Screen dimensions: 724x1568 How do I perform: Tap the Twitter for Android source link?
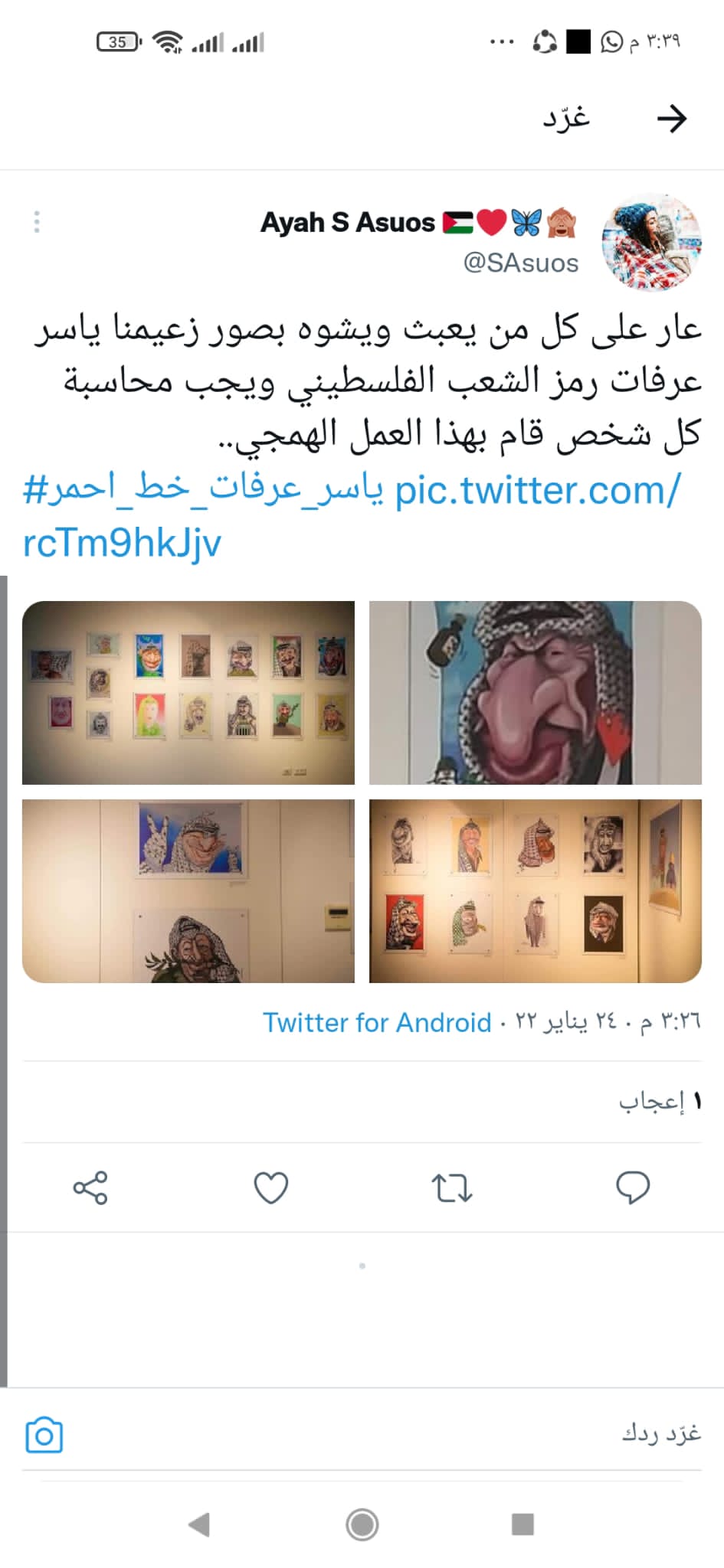(377, 1022)
